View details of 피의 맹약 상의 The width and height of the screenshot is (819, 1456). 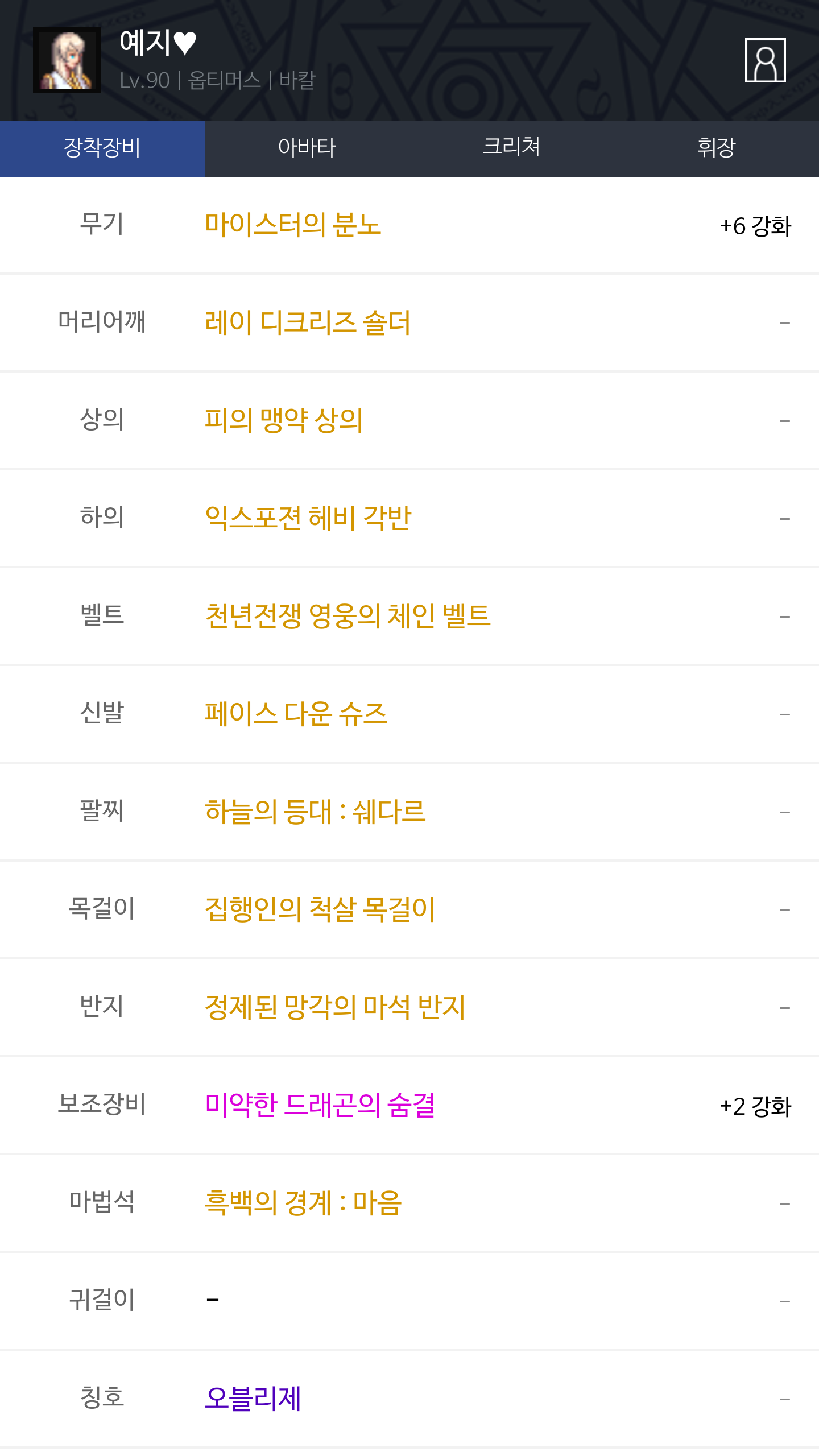pos(284,420)
